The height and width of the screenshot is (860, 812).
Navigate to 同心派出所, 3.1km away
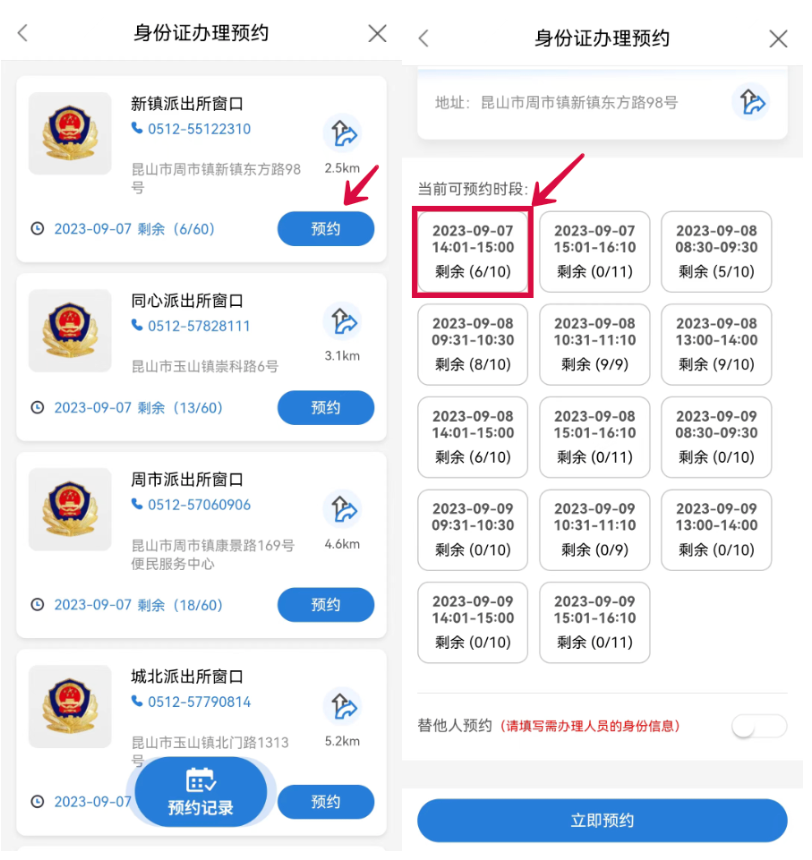[342, 322]
